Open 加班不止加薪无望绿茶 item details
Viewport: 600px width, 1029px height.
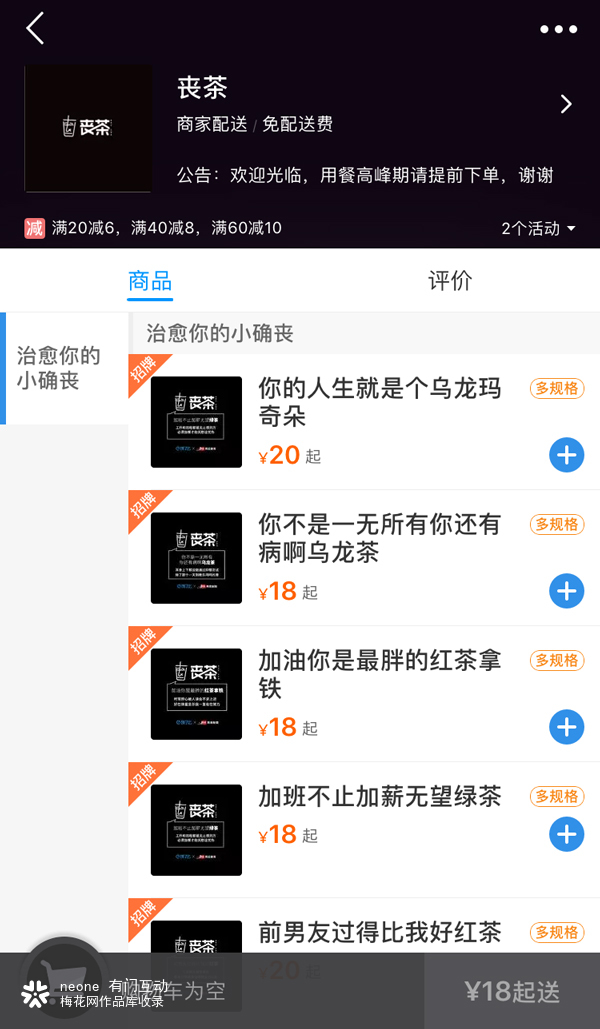(x=379, y=797)
